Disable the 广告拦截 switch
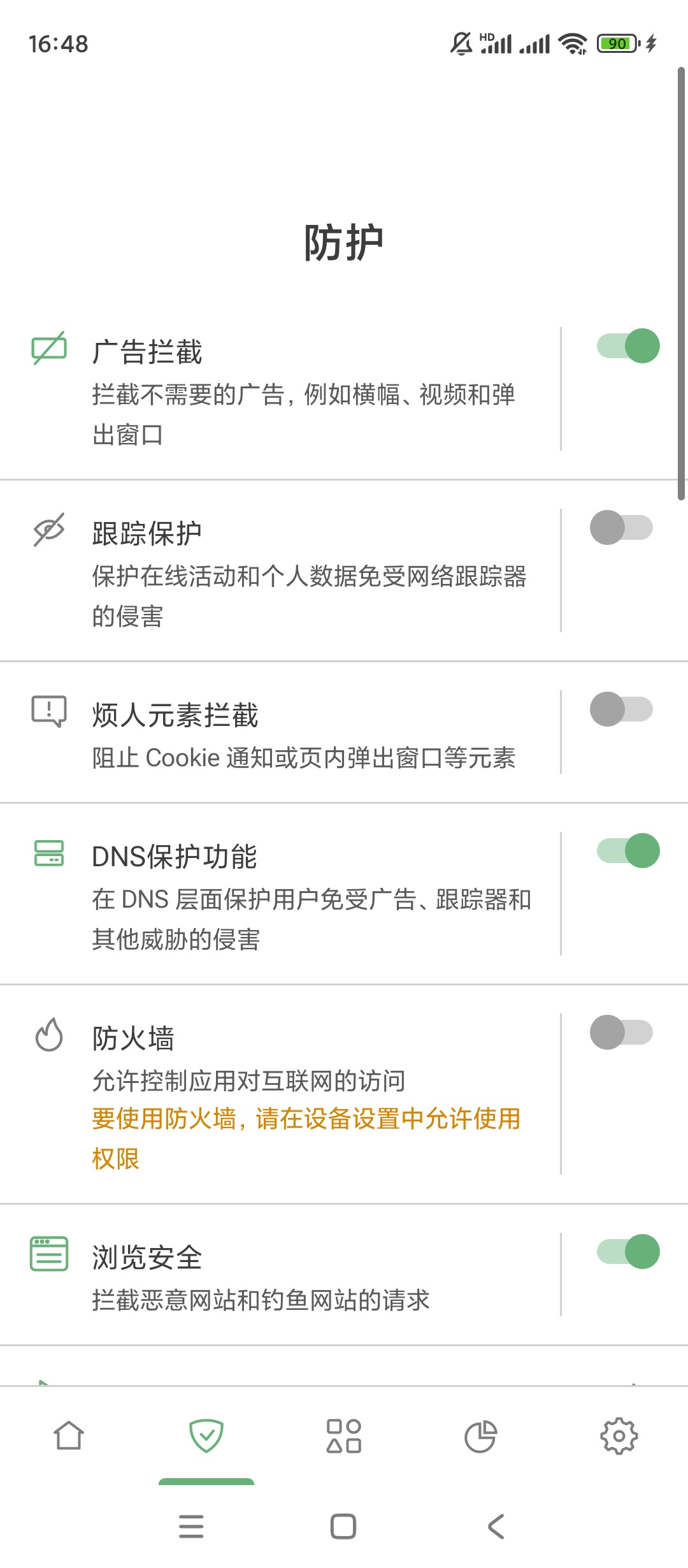 (x=627, y=346)
